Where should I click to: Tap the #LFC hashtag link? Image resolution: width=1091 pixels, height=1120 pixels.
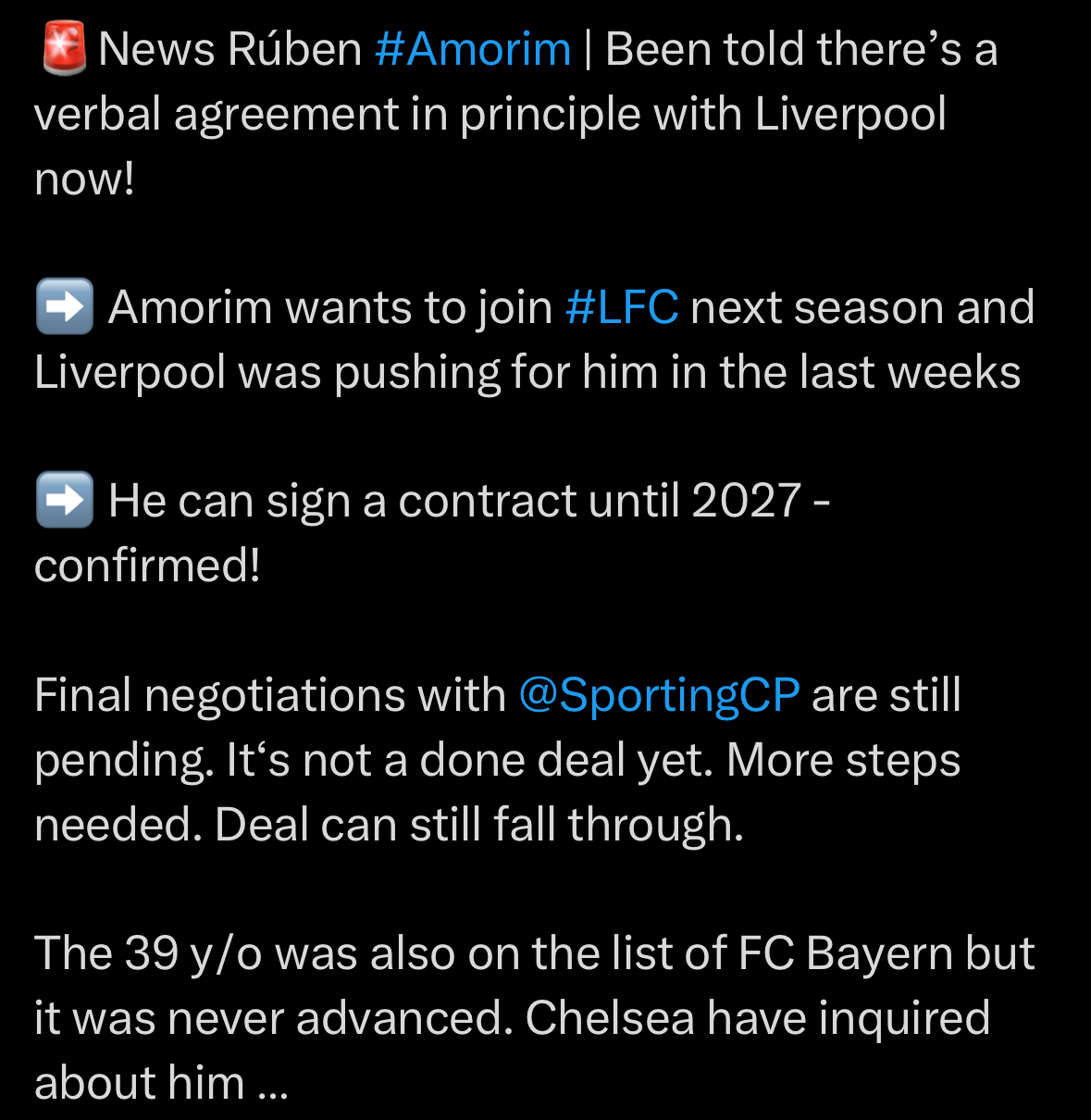pos(622,307)
